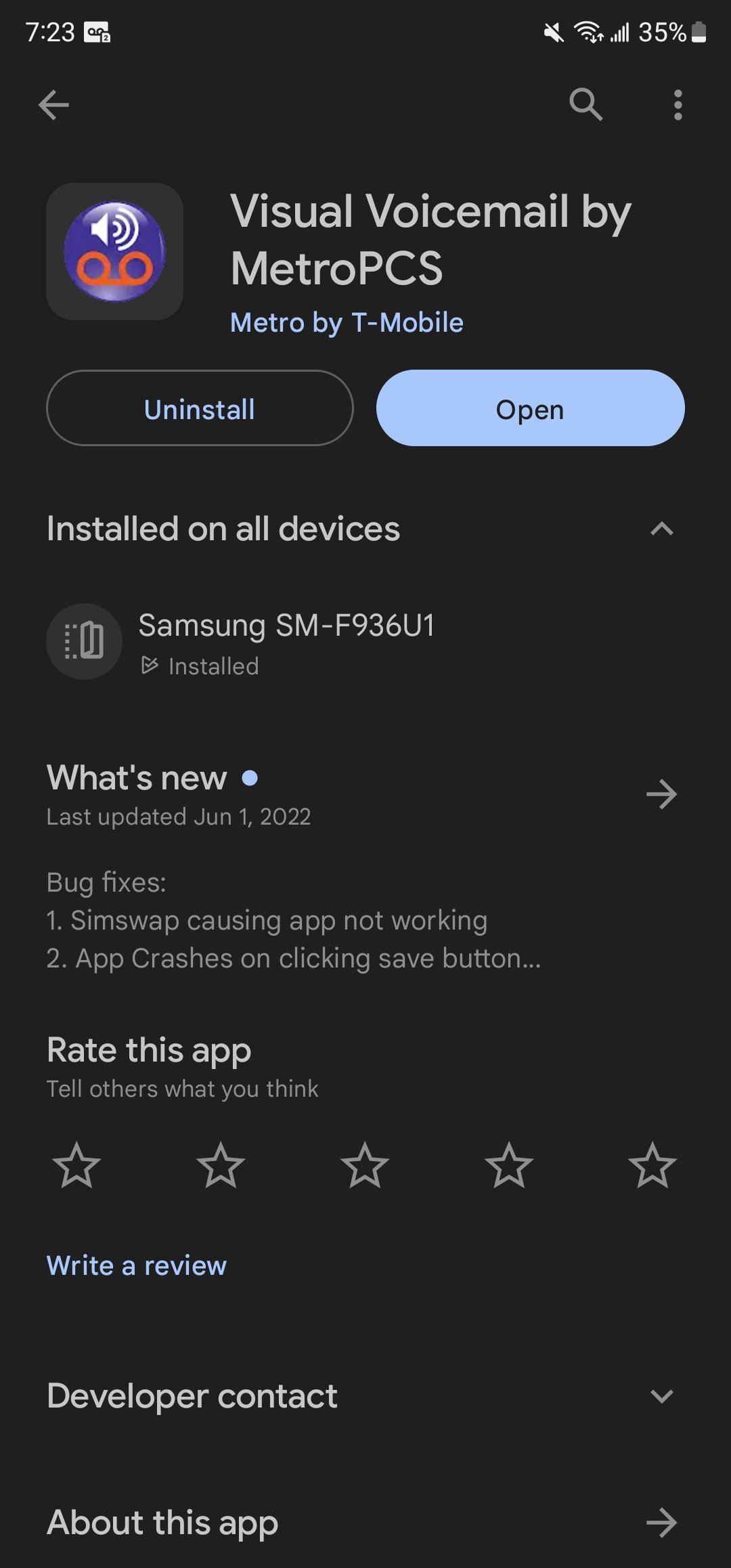Give the app five stars

[652, 1165]
